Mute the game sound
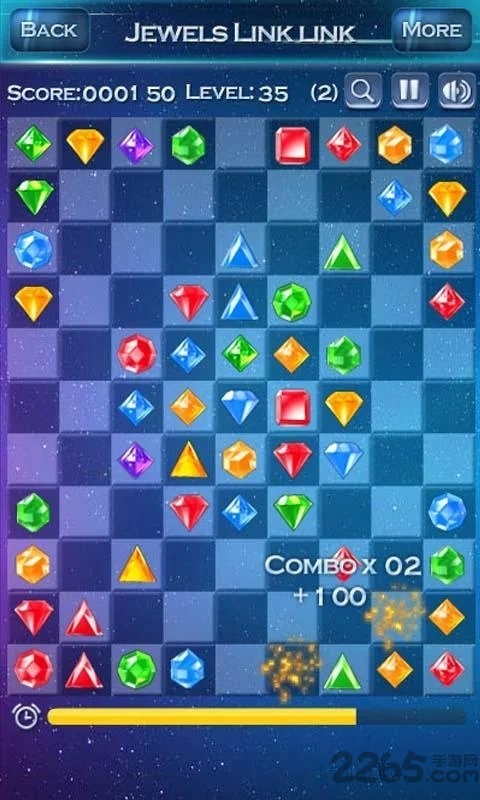The height and width of the screenshot is (800, 480). pyautogui.click(x=457, y=91)
